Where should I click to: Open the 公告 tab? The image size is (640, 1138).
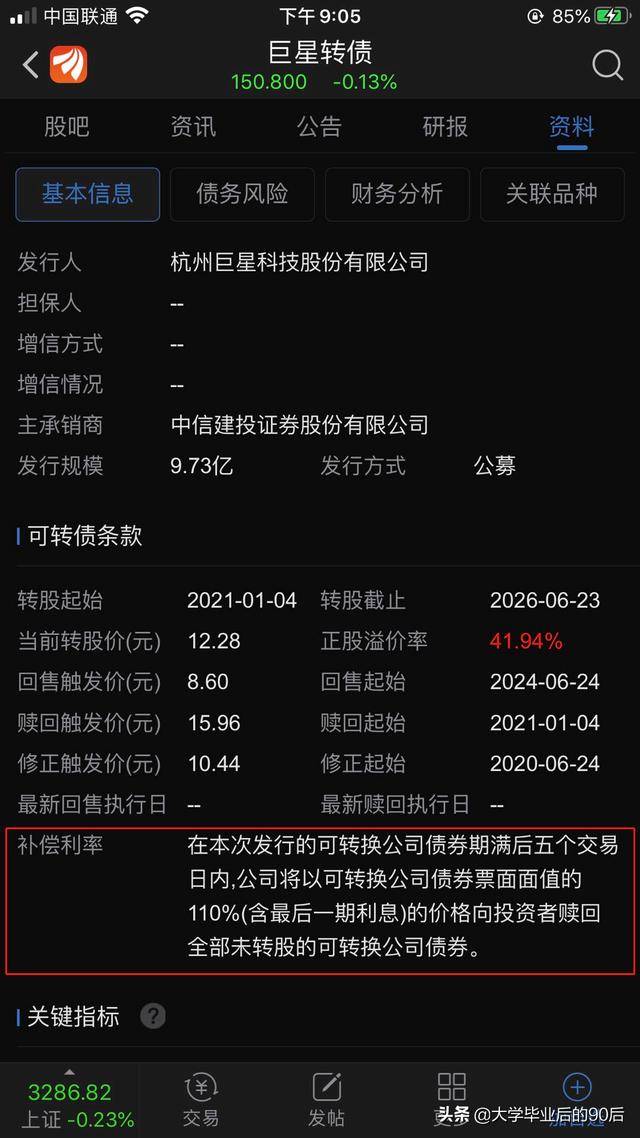[319, 127]
